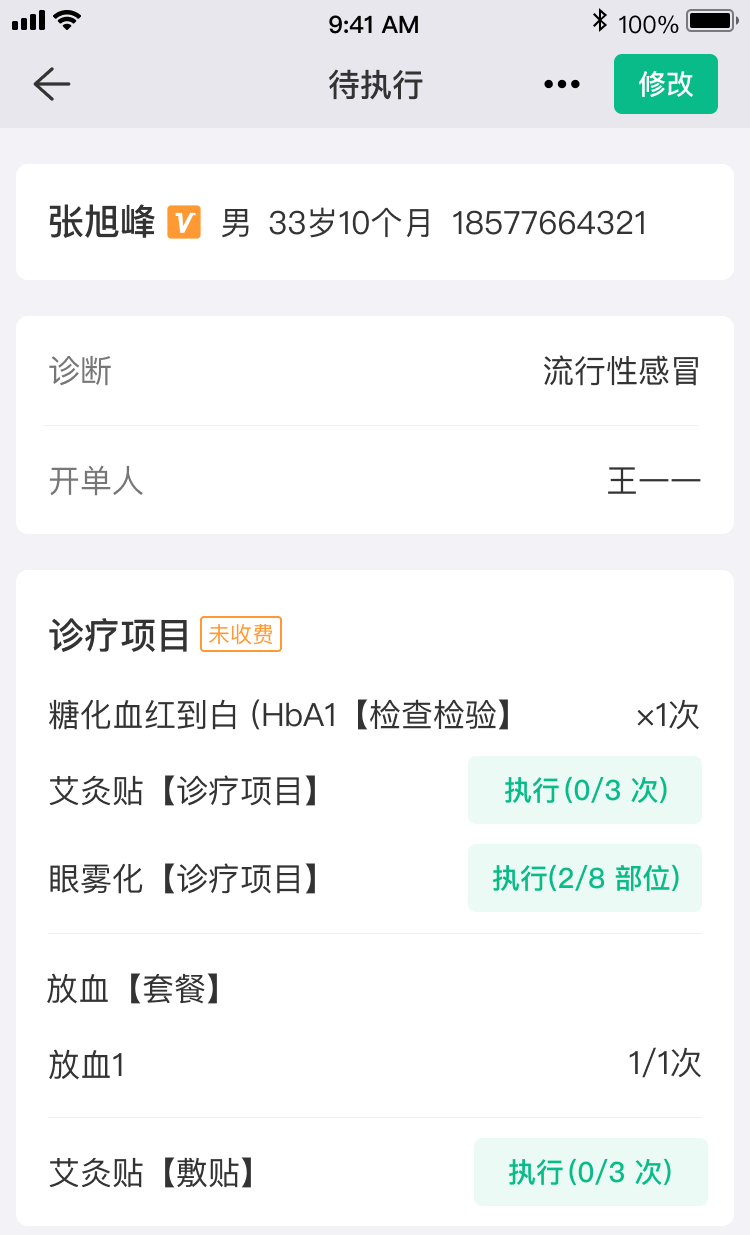Execute 艾灸贴【敷贴】 (0/3 次)

[590, 1172]
